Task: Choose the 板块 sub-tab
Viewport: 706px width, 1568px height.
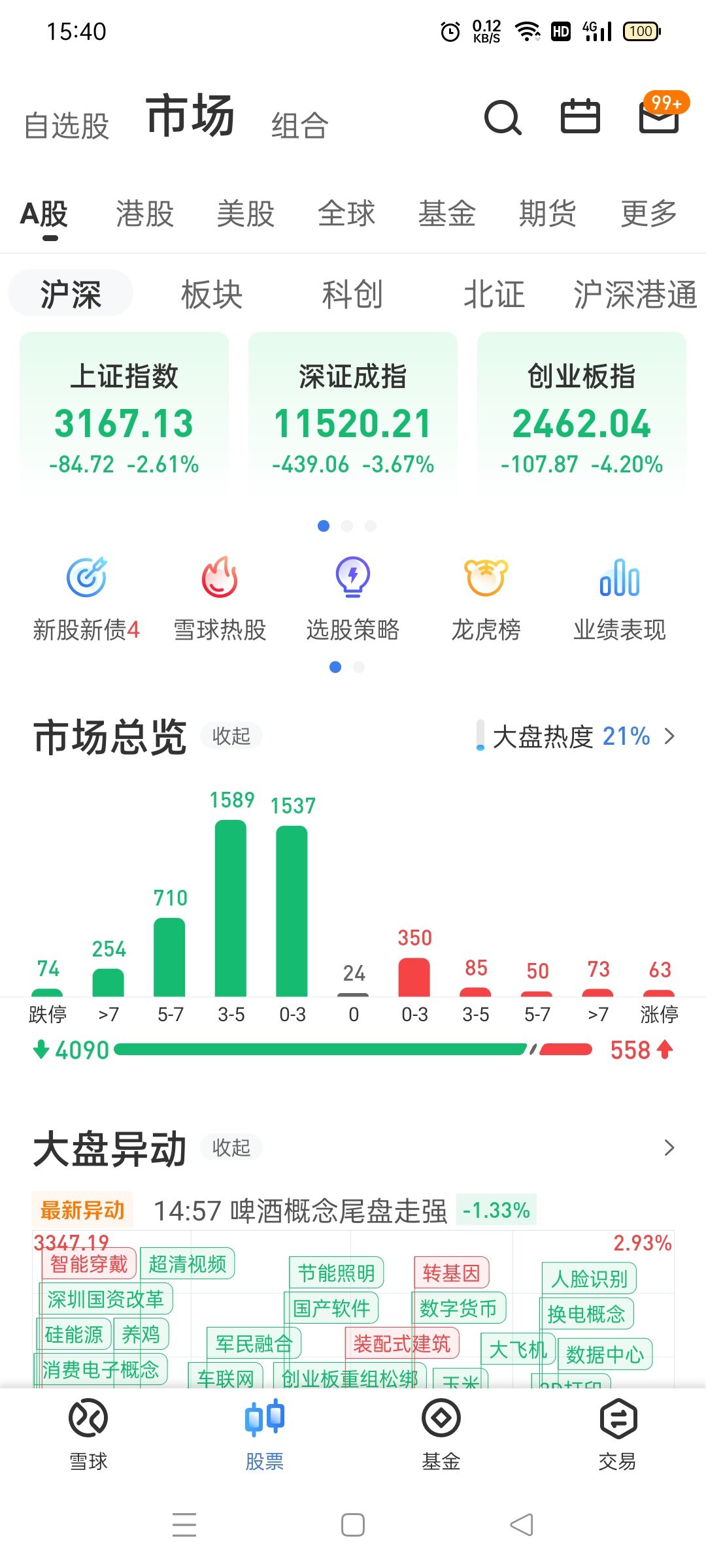Action: coord(212,294)
